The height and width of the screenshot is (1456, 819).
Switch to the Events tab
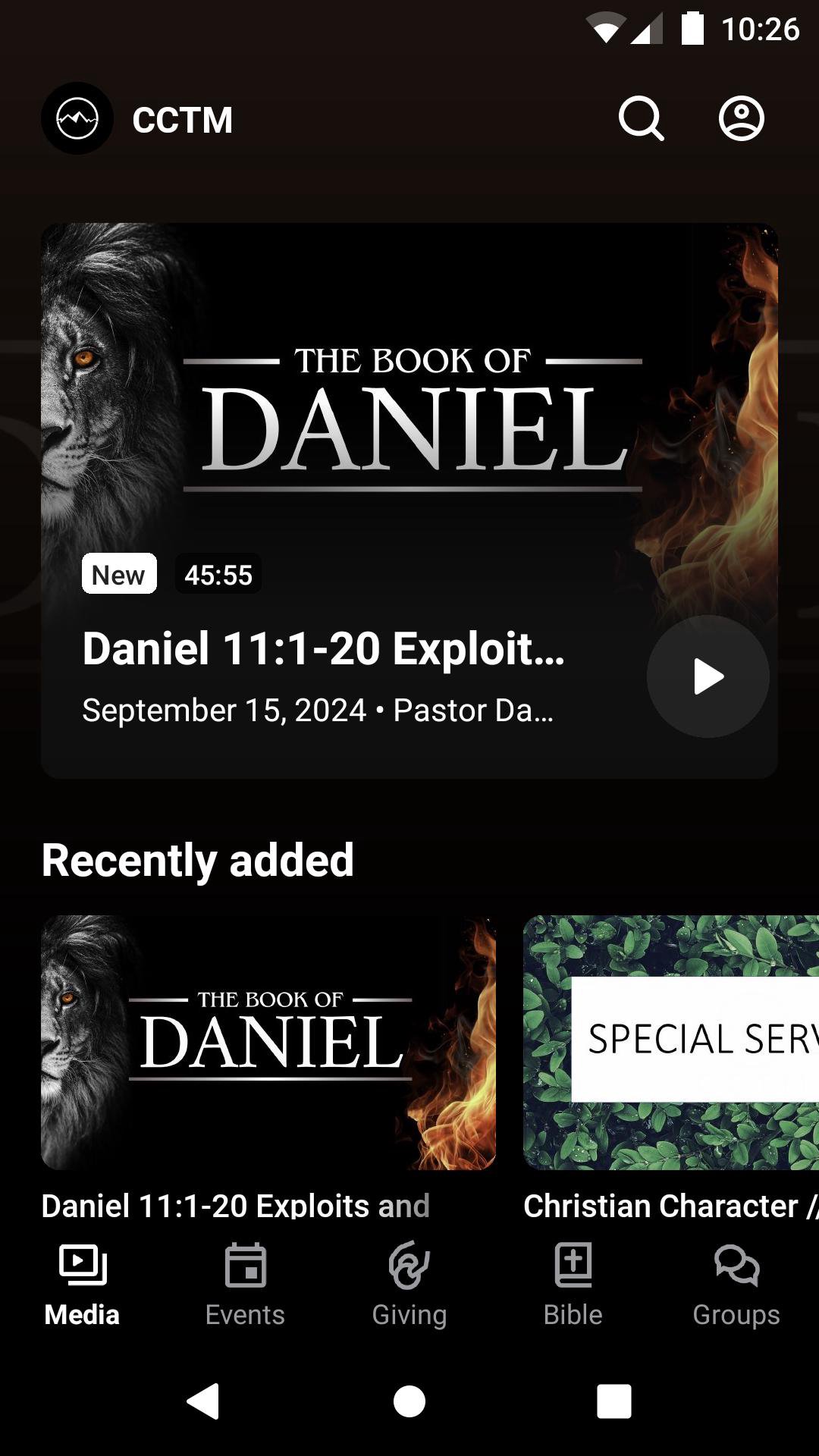(x=245, y=1280)
